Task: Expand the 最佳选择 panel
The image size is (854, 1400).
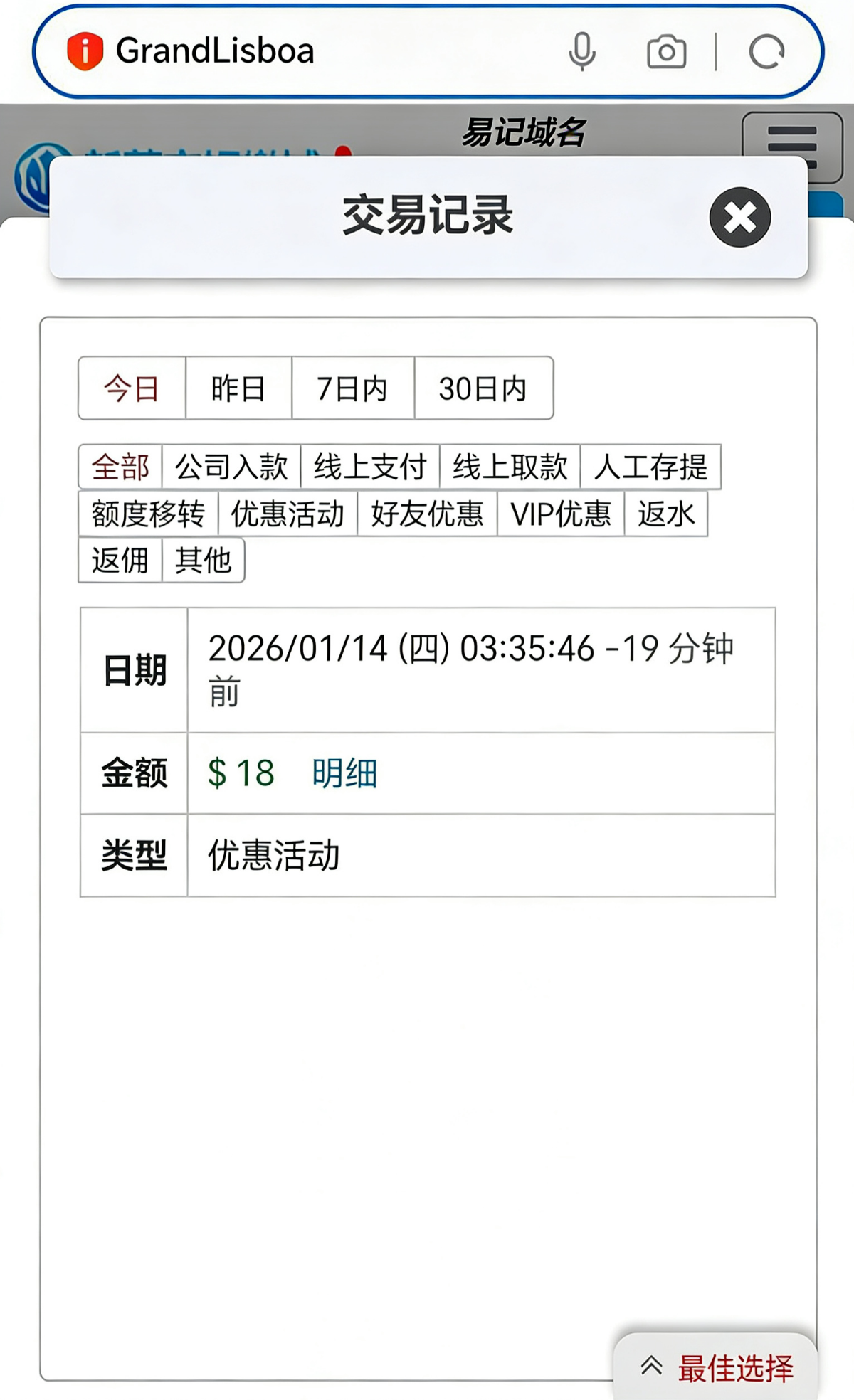Action: pos(715,1367)
